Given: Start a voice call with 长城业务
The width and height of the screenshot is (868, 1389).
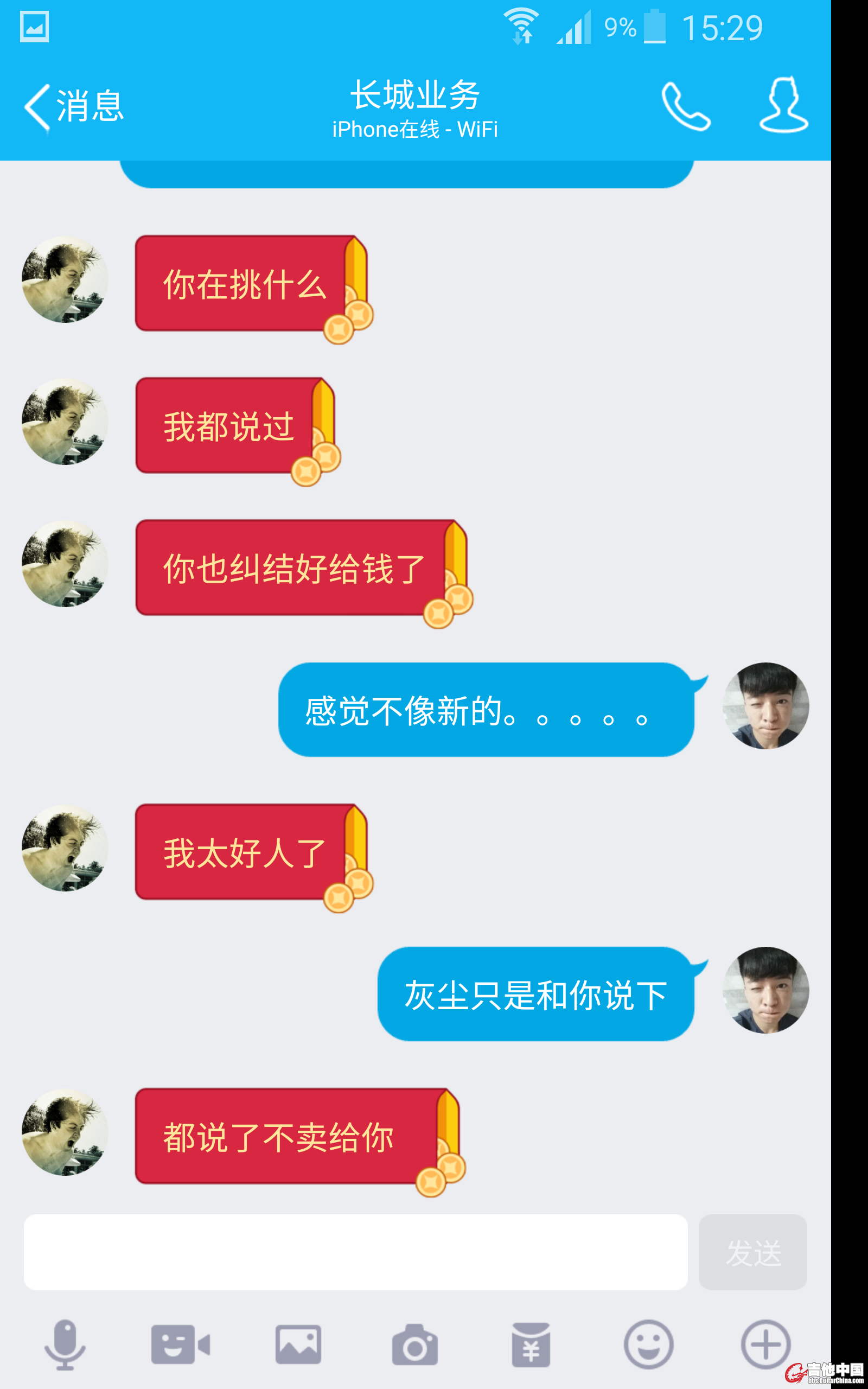Looking at the screenshot, I should (685, 107).
